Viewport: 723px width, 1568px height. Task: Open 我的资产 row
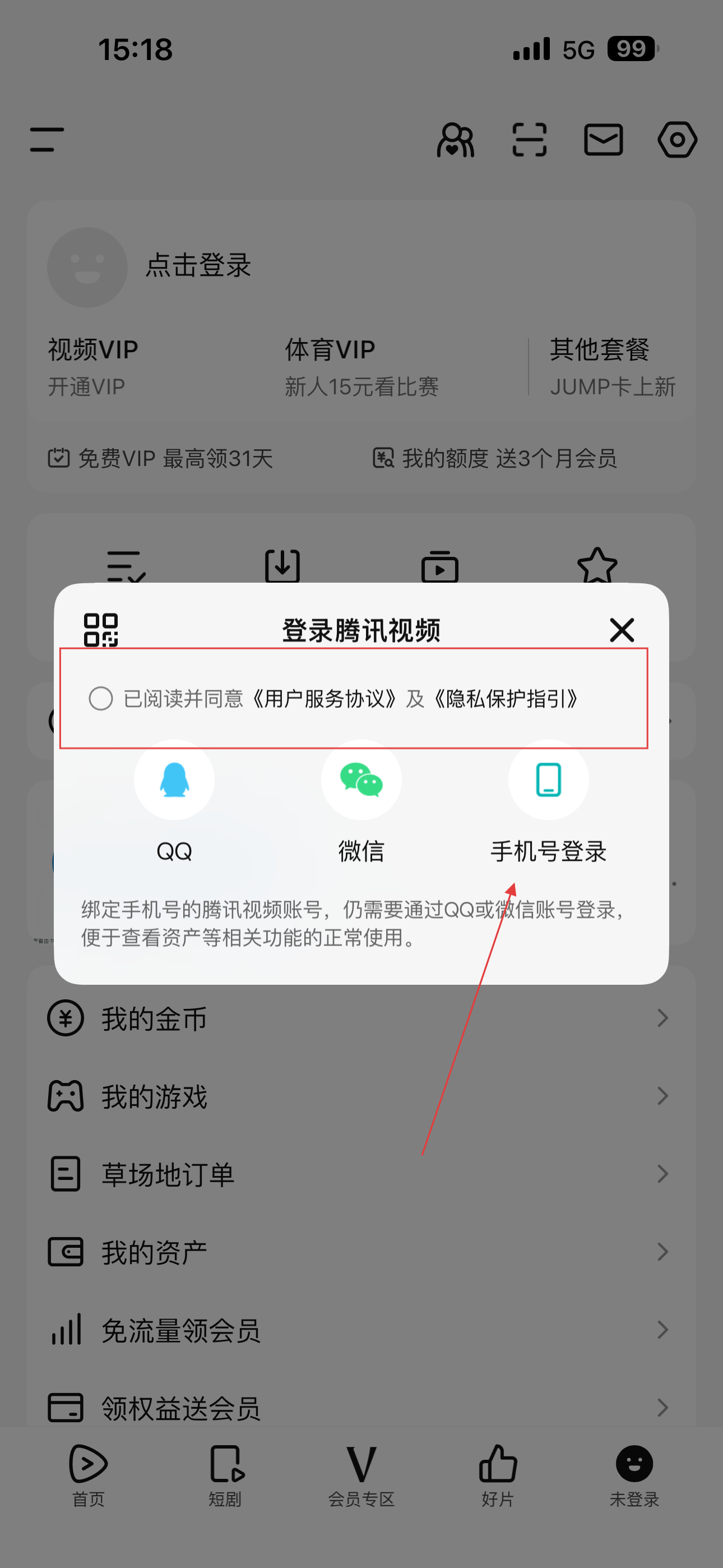click(360, 1252)
